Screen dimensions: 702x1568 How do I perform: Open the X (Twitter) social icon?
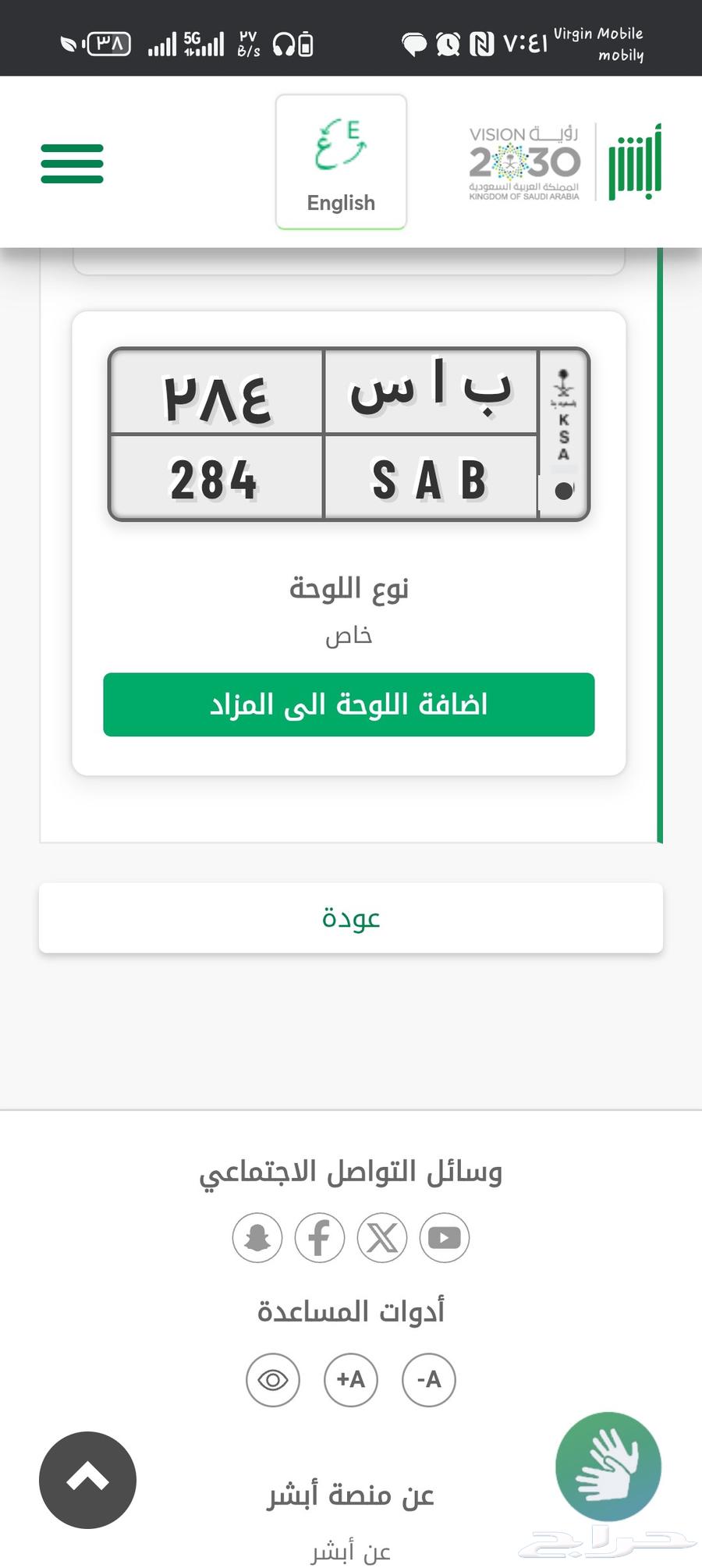pyautogui.click(x=381, y=1238)
